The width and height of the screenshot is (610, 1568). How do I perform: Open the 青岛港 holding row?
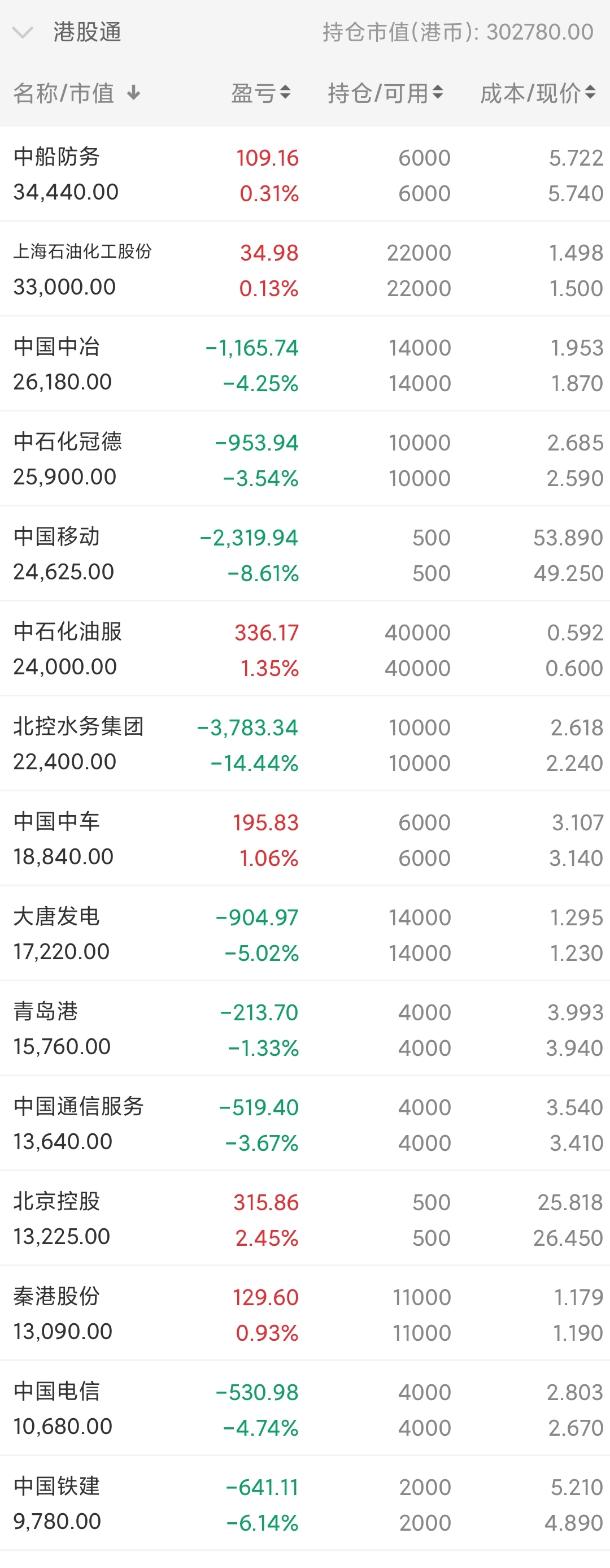304,1029
